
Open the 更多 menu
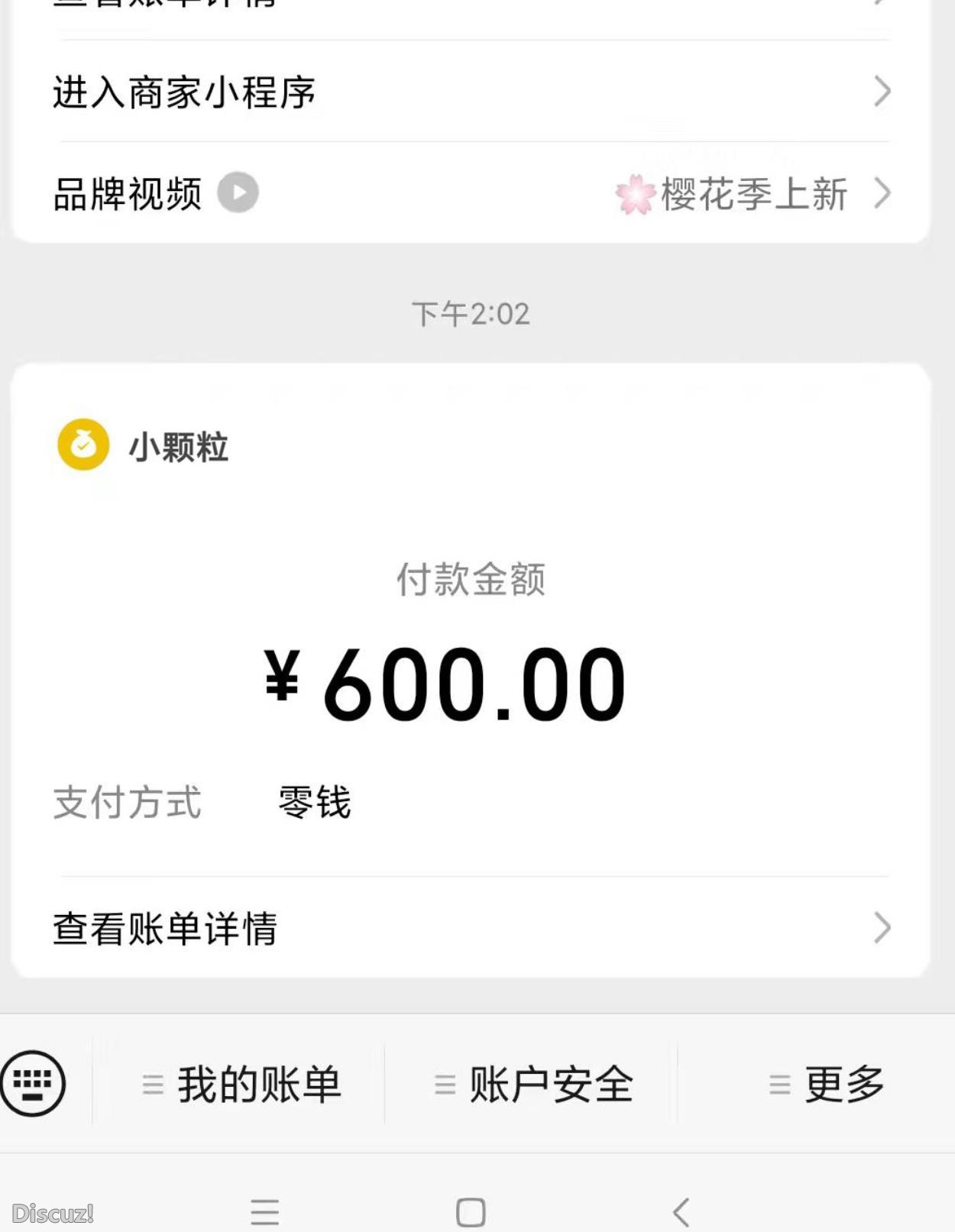(841, 1082)
